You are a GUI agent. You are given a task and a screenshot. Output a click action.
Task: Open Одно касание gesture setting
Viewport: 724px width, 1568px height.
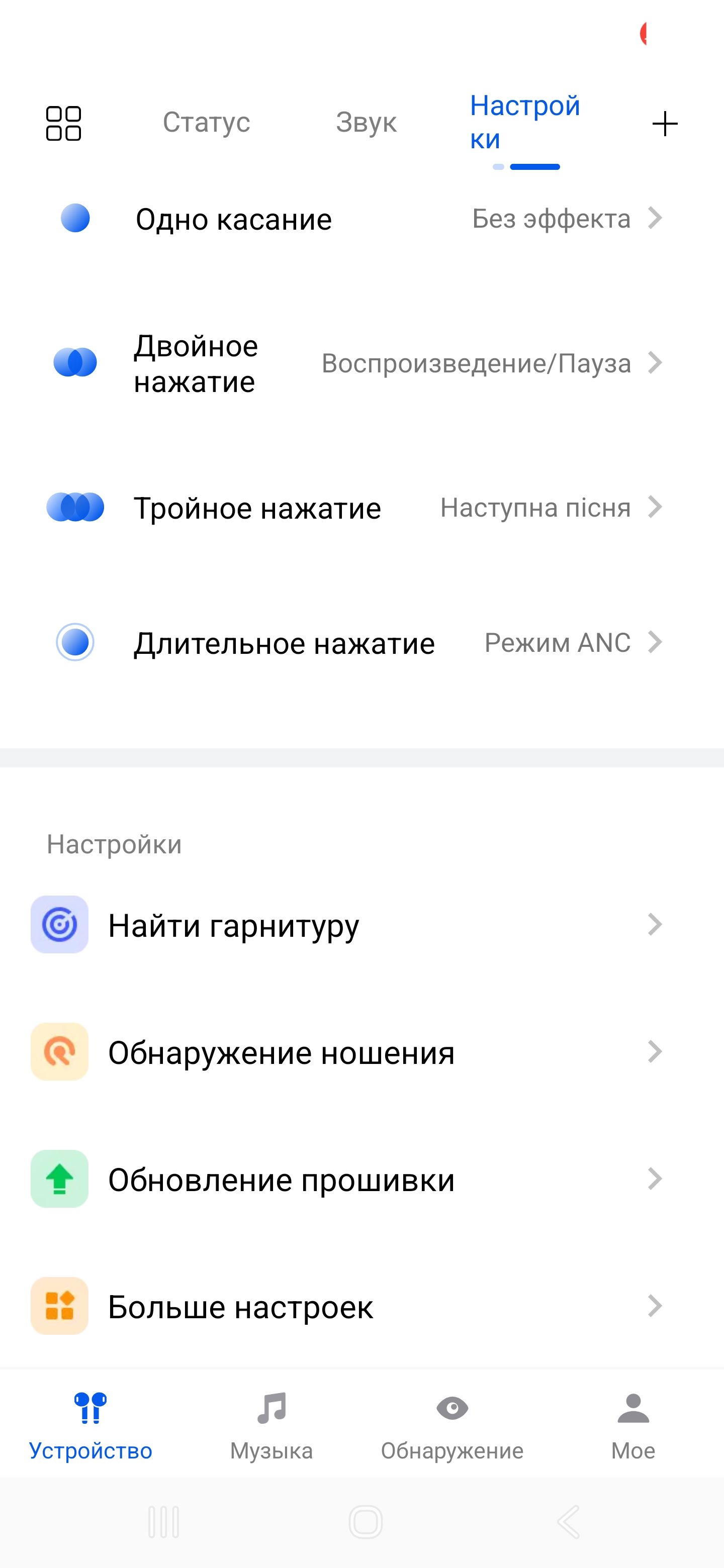point(361,219)
